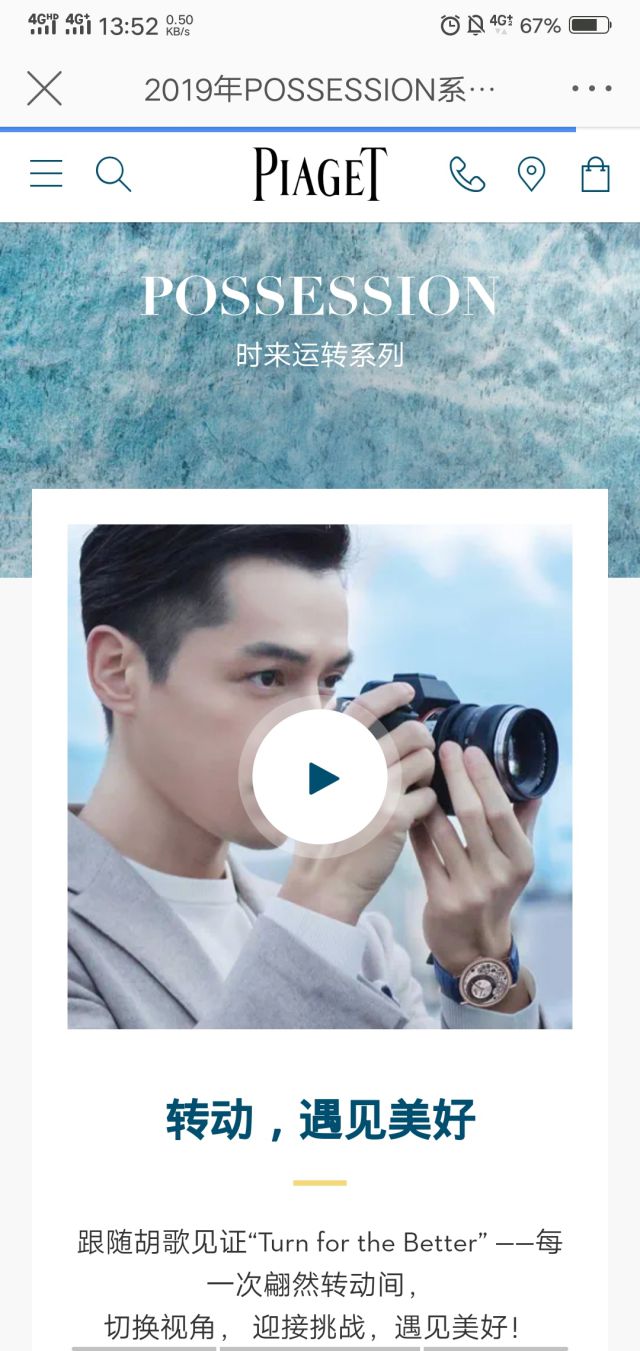
Task: Open the hamburger navigation menu
Action: point(46,174)
